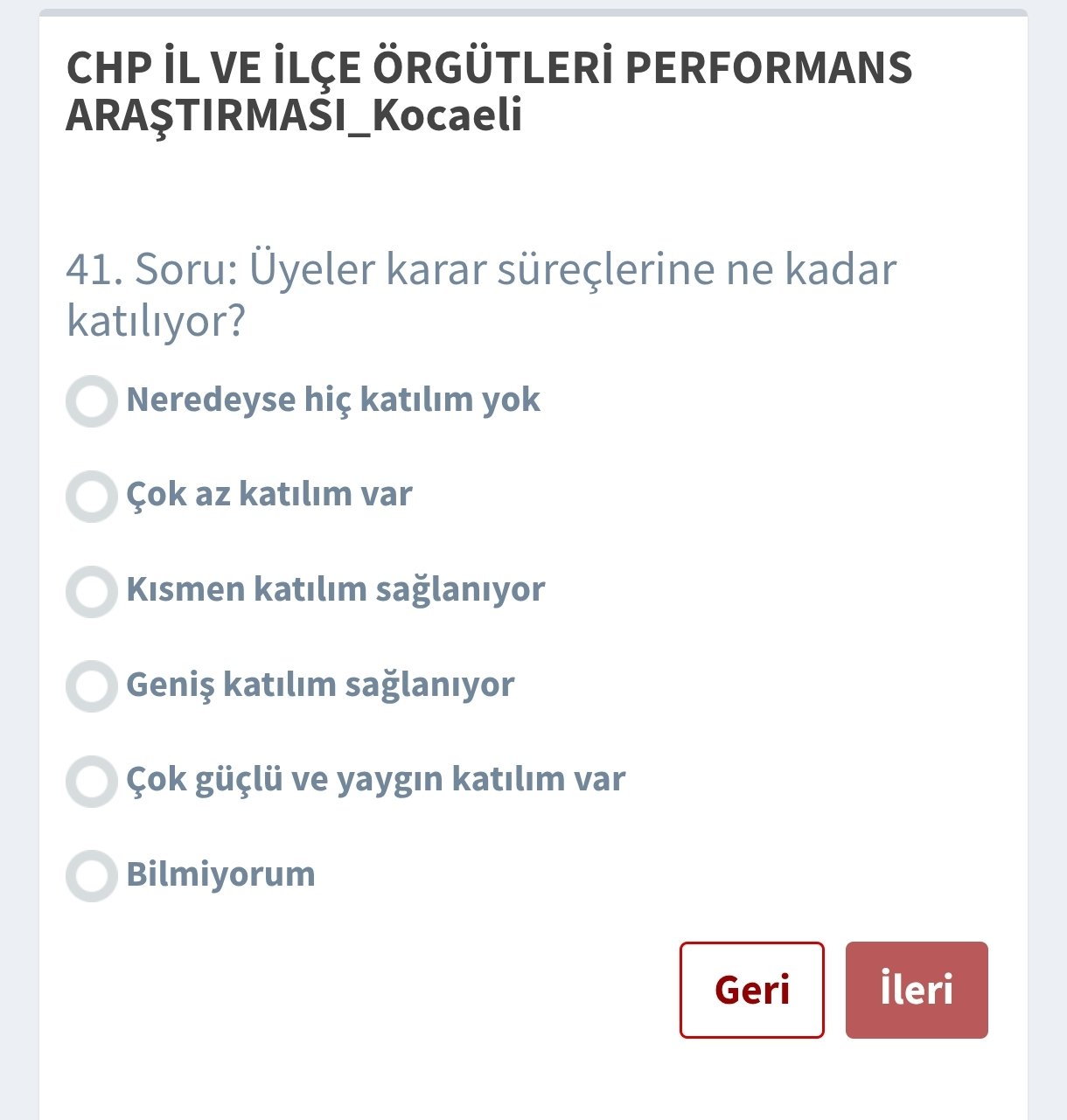Choose 'Çok güçlü ve yaygın katılım var'

click(92, 781)
